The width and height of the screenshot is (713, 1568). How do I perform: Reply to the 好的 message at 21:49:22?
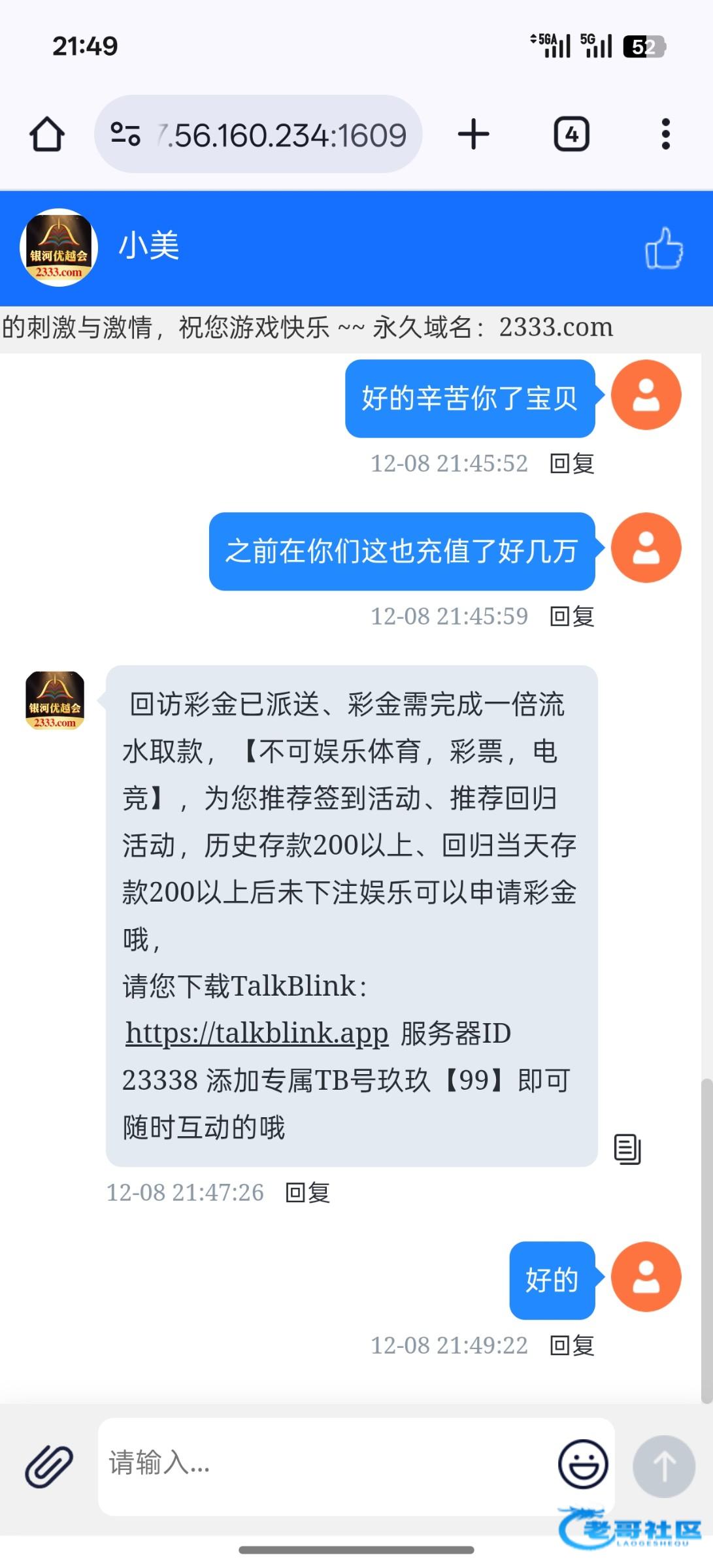(572, 1345)
